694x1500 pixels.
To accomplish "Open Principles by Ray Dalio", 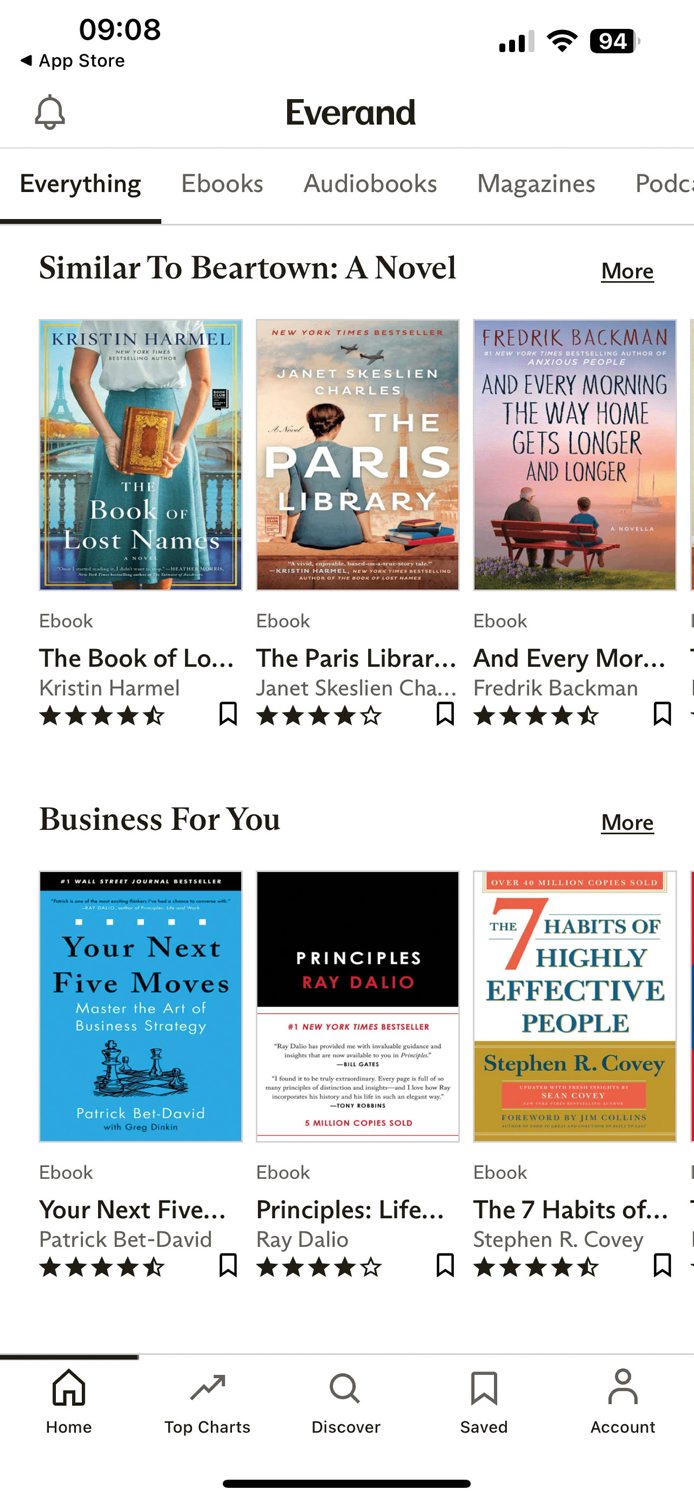I will point(357,1006).
